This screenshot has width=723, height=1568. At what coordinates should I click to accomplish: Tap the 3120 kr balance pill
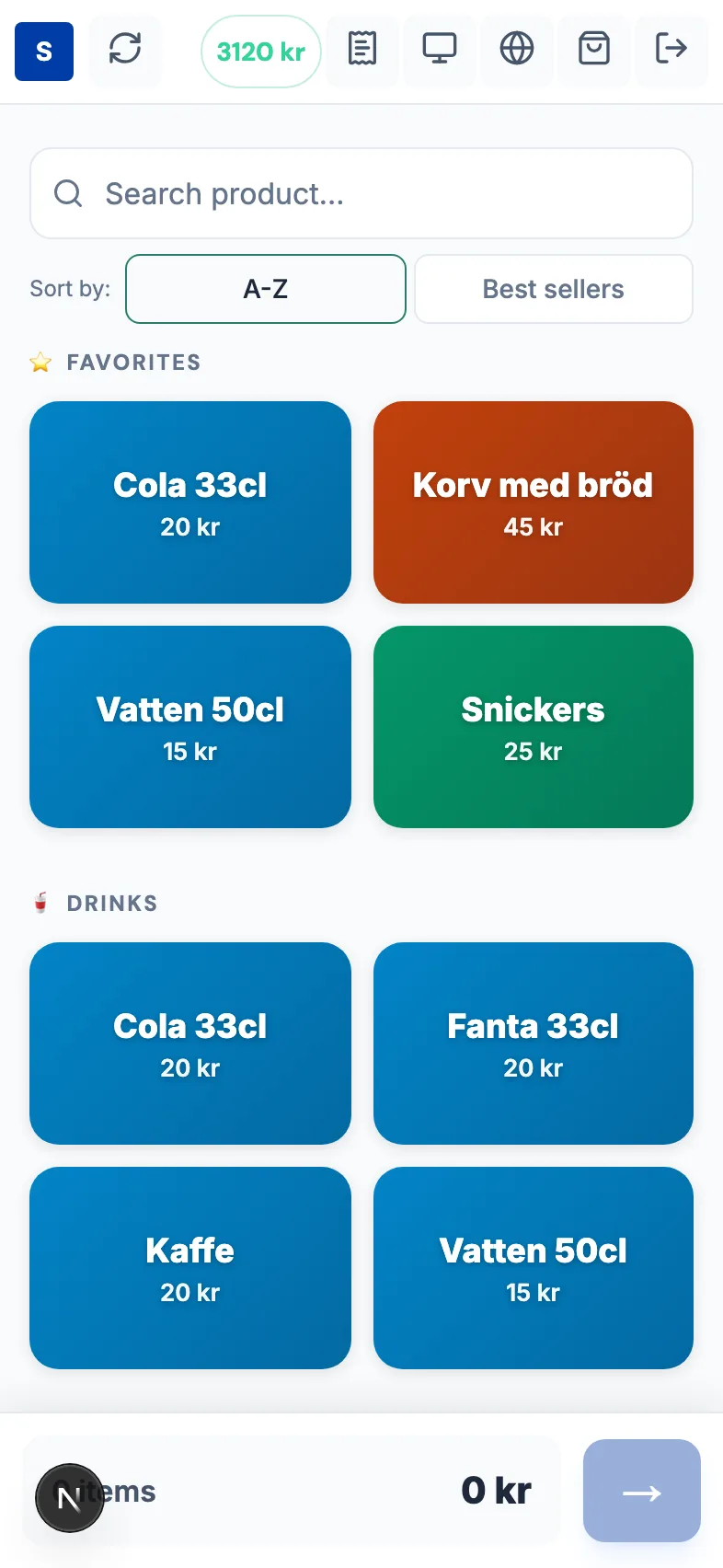coord(261,52)
